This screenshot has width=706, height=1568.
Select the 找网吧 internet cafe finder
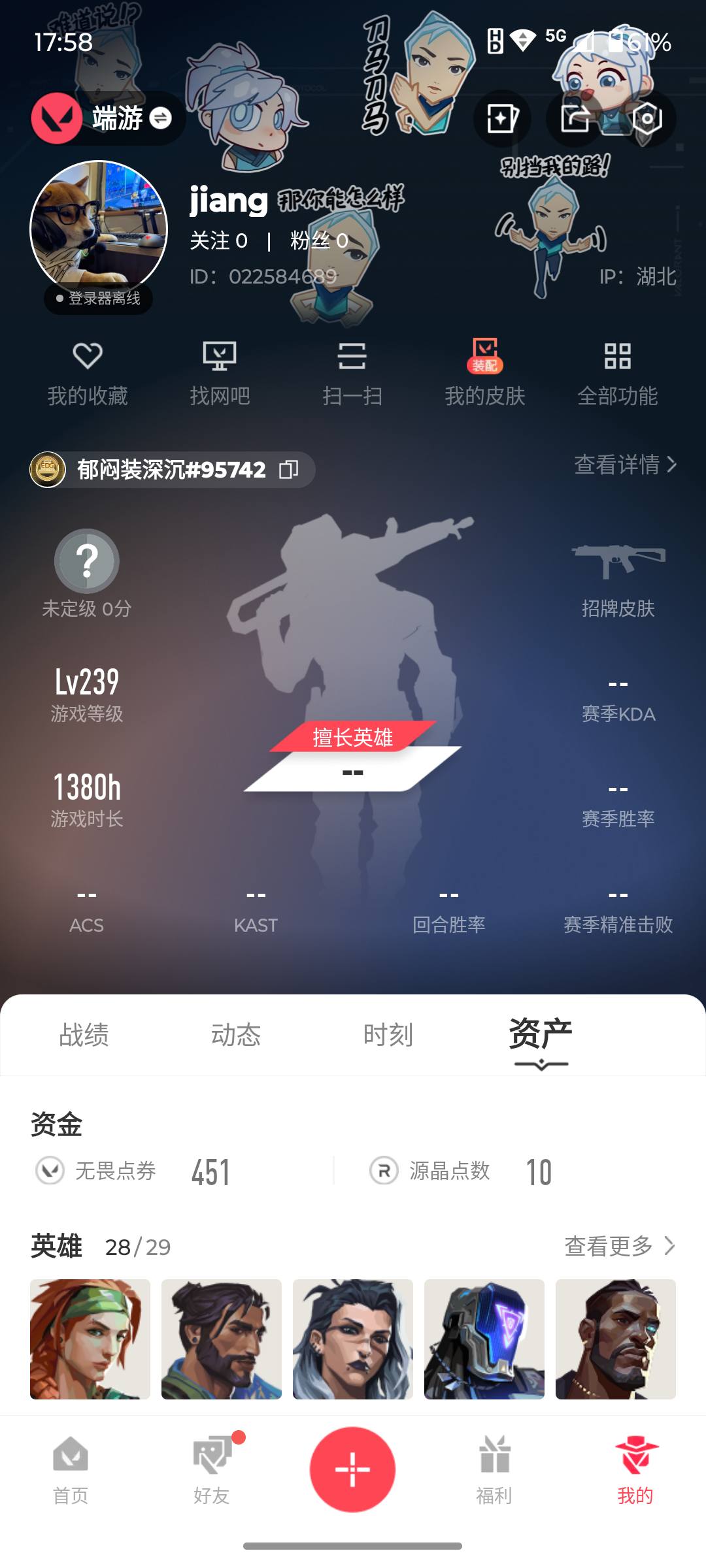221,372
